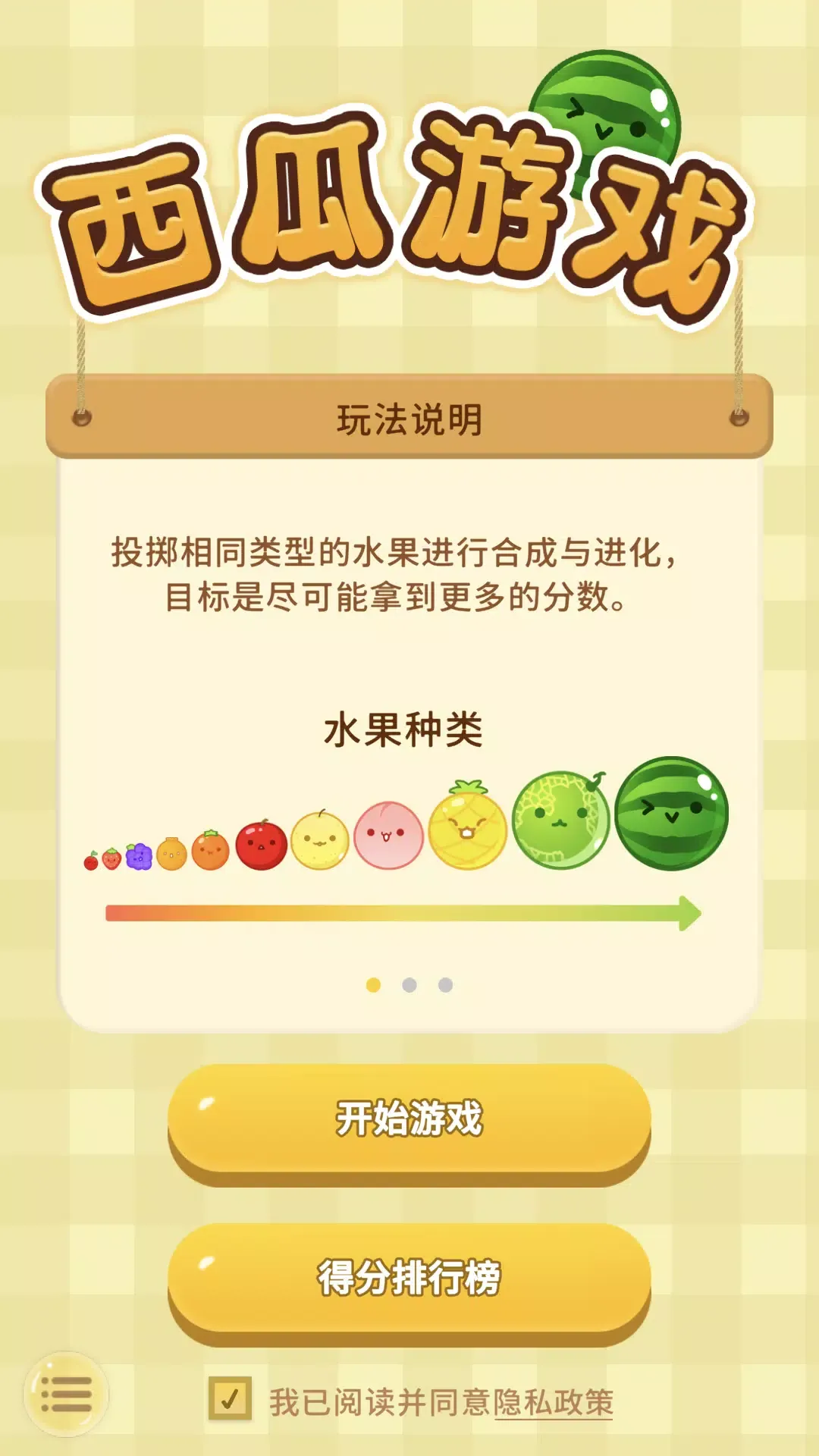
Task: Tap the 开始游戏 start game button
Action: [409, 1120]
